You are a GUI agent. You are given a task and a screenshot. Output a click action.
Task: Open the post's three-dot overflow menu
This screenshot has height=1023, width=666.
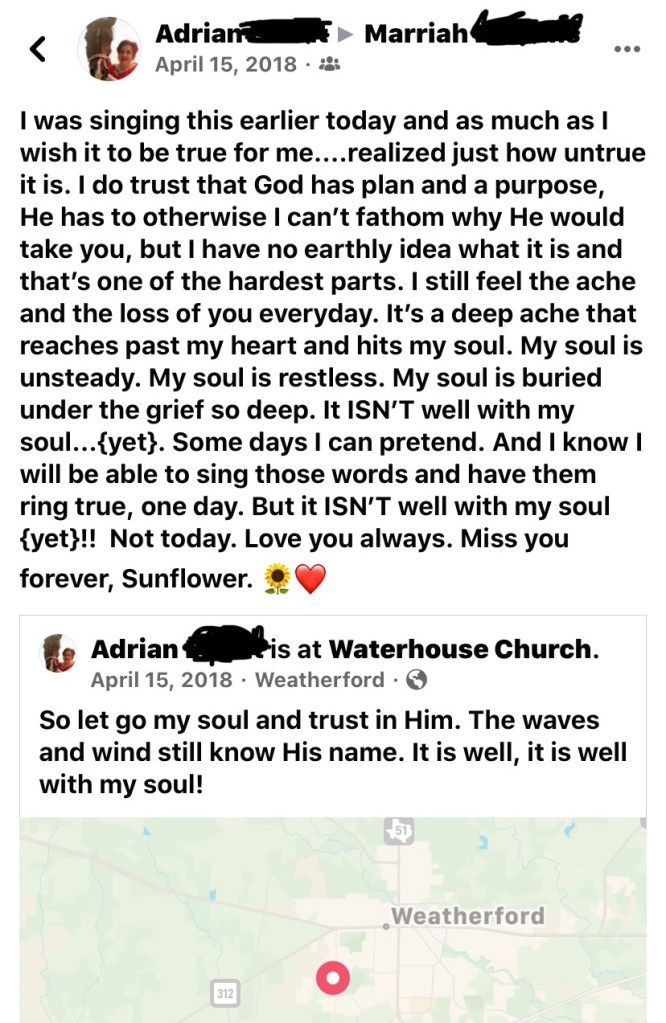pyautogui.click(x=627, y=48)
